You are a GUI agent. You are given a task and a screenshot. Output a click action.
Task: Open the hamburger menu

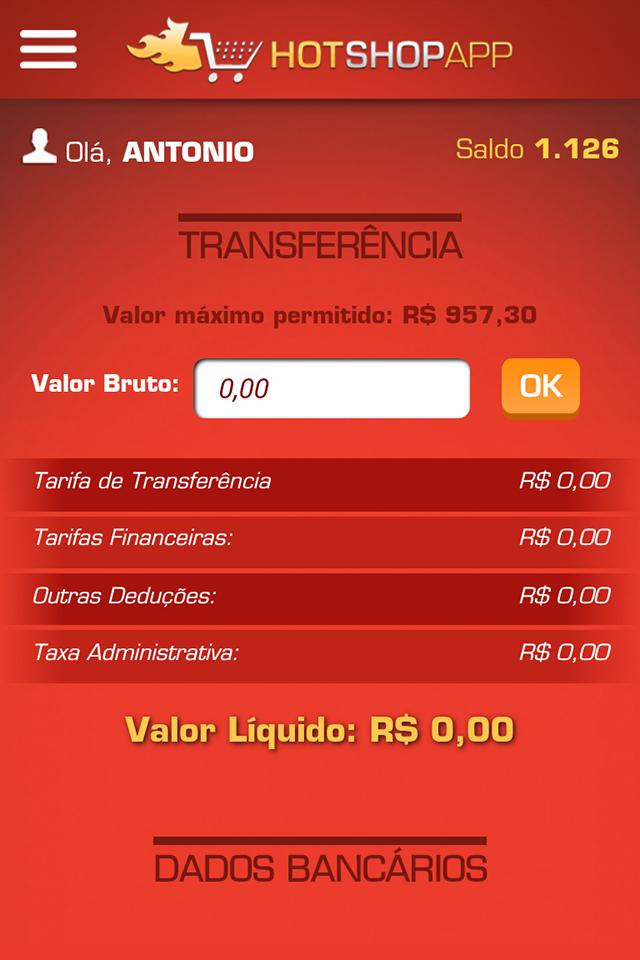point(48,49)
